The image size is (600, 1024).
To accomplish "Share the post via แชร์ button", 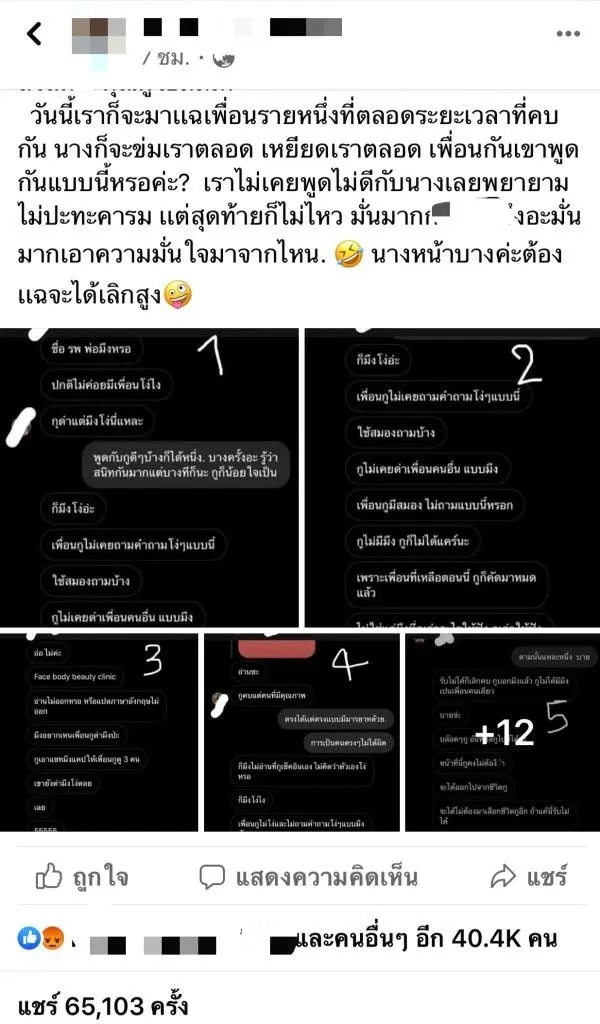I will (529, 878).
